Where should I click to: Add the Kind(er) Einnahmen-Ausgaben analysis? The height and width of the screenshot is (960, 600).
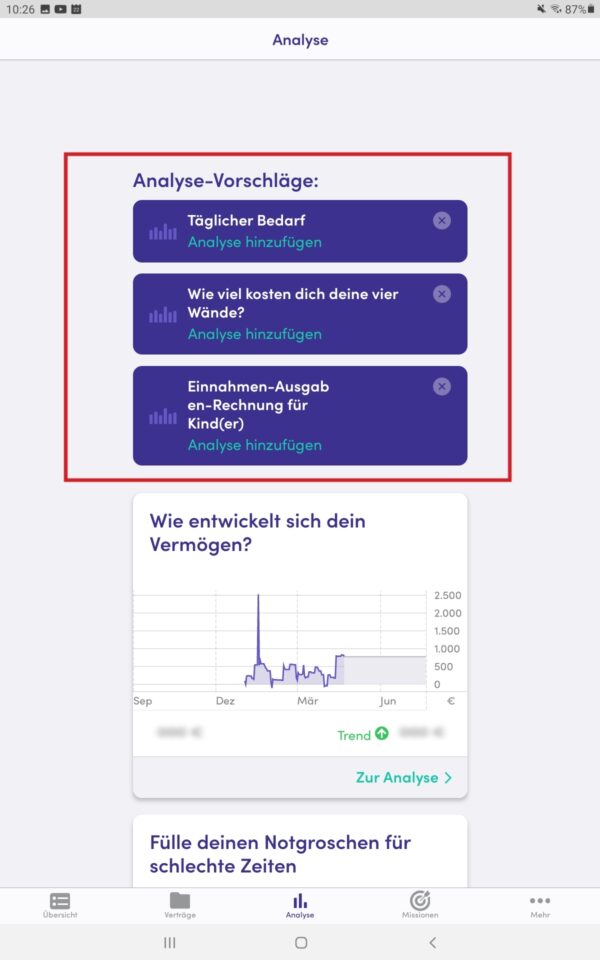point(255,445)
